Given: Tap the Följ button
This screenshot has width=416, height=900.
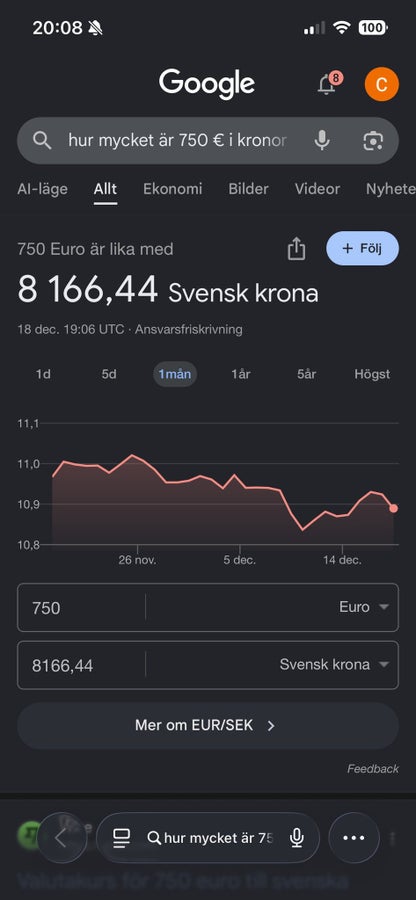Looking at the screenshot, I should tap(362, 249).
